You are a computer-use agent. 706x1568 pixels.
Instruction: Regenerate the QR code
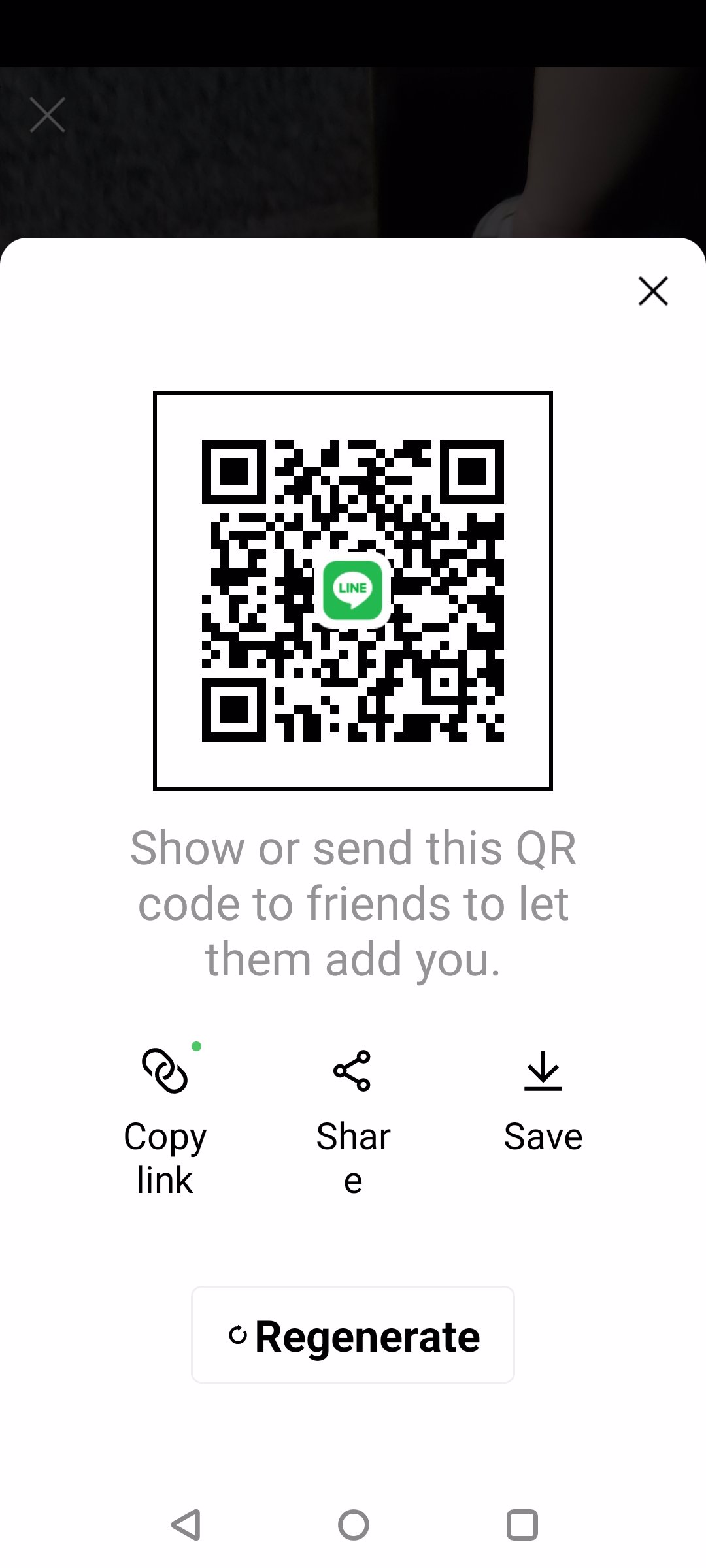click(x=353, y=1335)
